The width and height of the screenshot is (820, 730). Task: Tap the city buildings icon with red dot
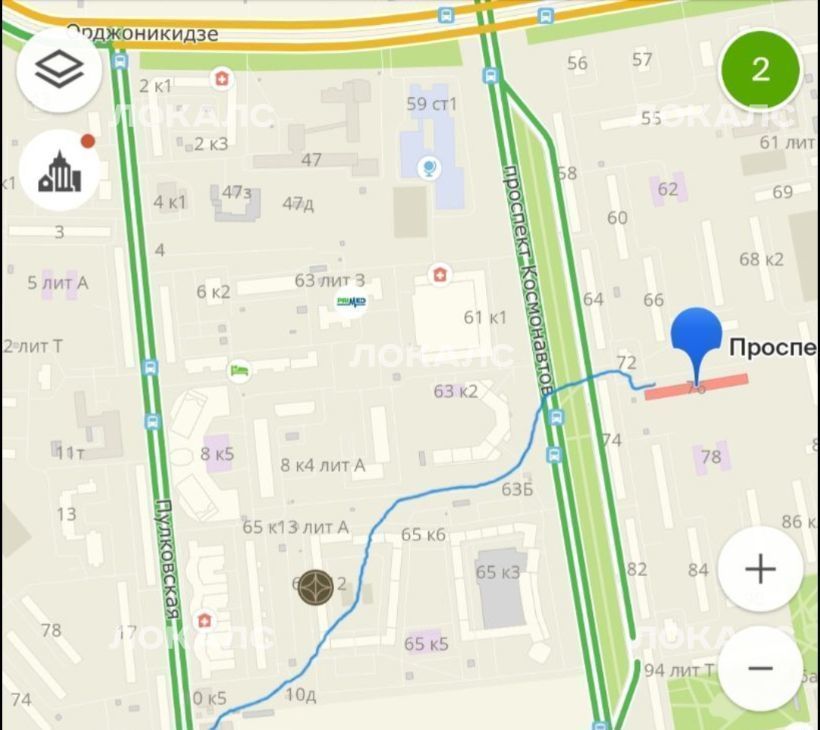tap(60, 171)
